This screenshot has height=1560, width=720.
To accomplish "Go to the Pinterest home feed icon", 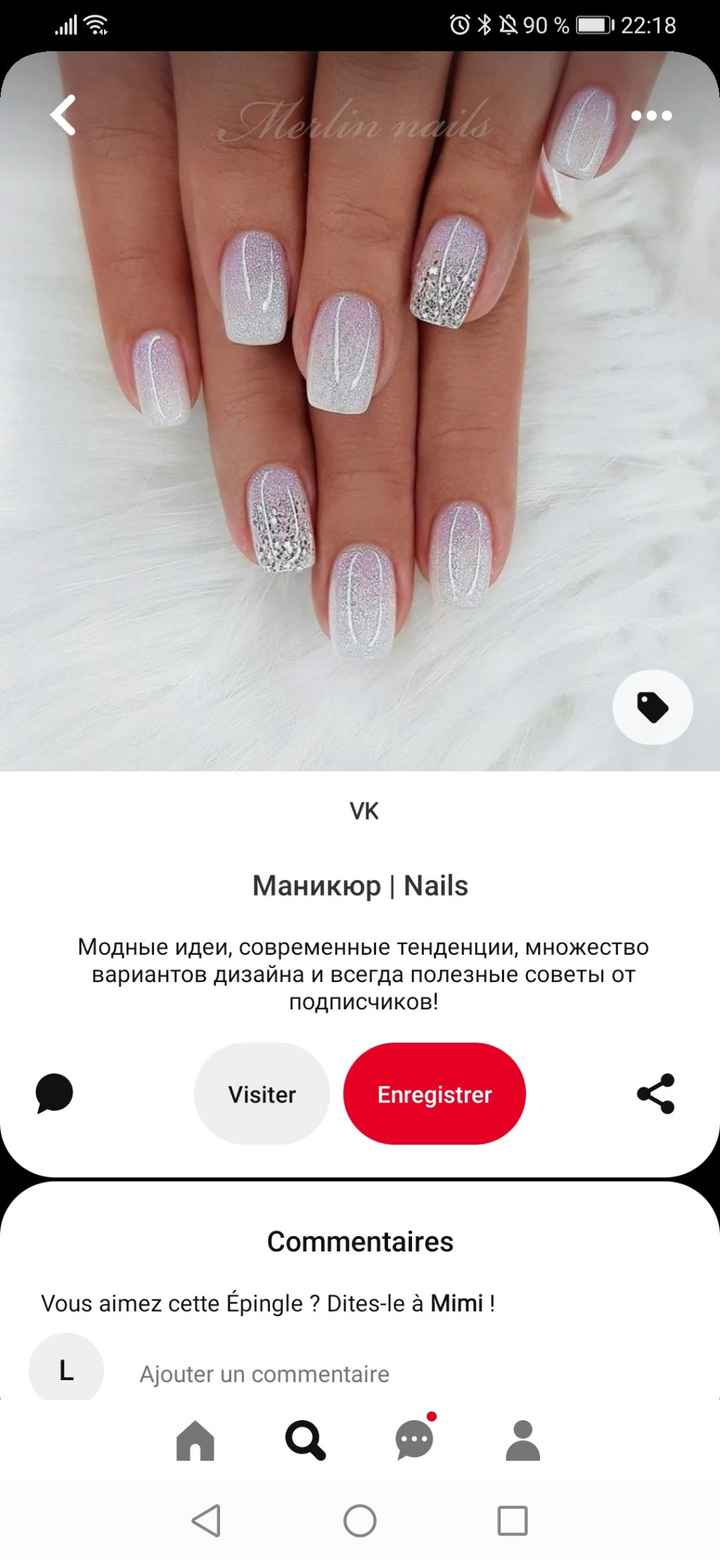I will click(x=196, y=1440).
